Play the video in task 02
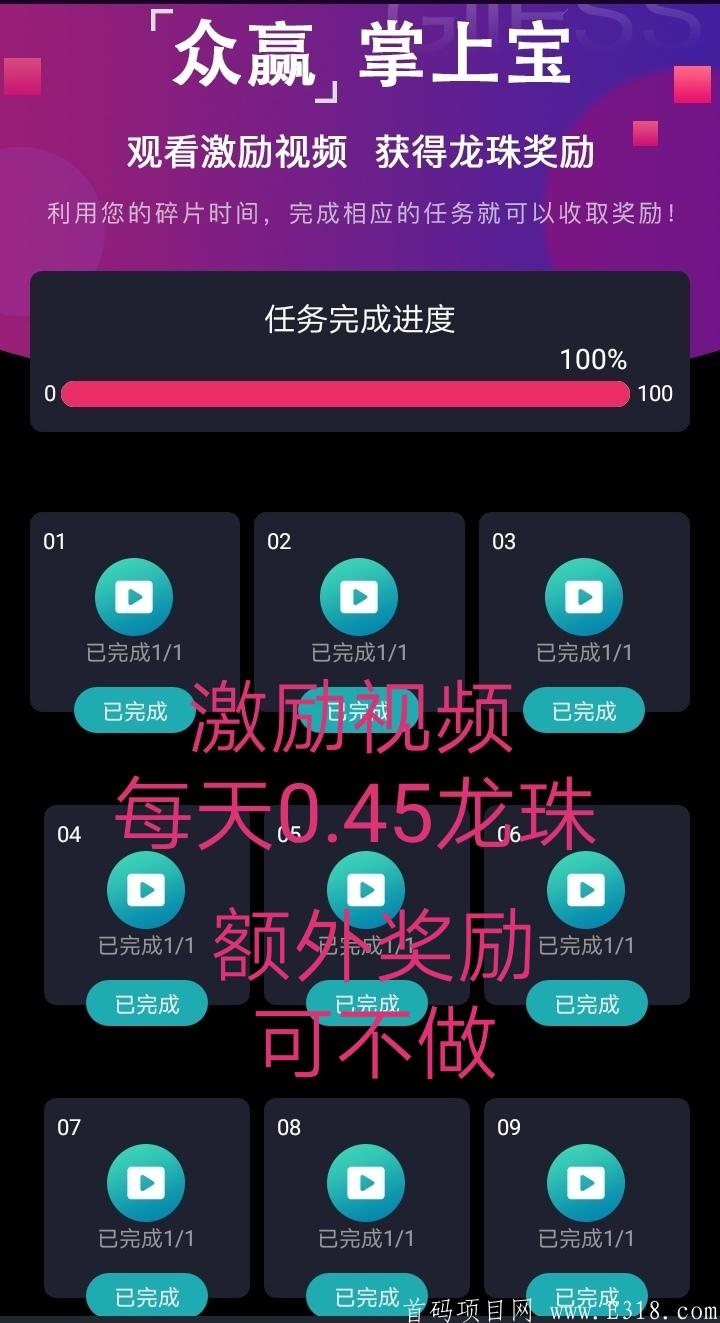Image resolution: width=720 pixels, height=1323 pixels. pos(359,597)
